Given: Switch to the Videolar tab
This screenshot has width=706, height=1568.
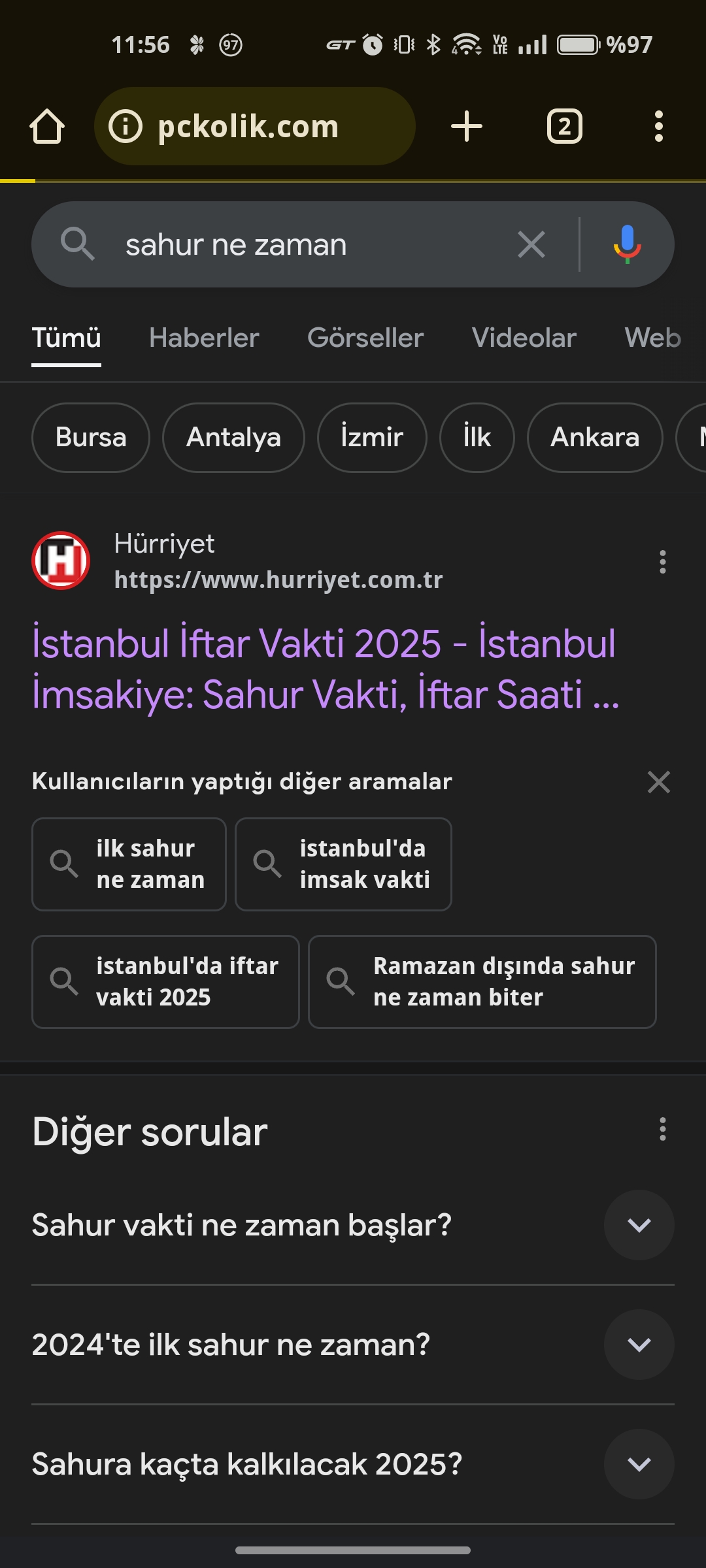Looking at the screenshot, I should point(524,338).
